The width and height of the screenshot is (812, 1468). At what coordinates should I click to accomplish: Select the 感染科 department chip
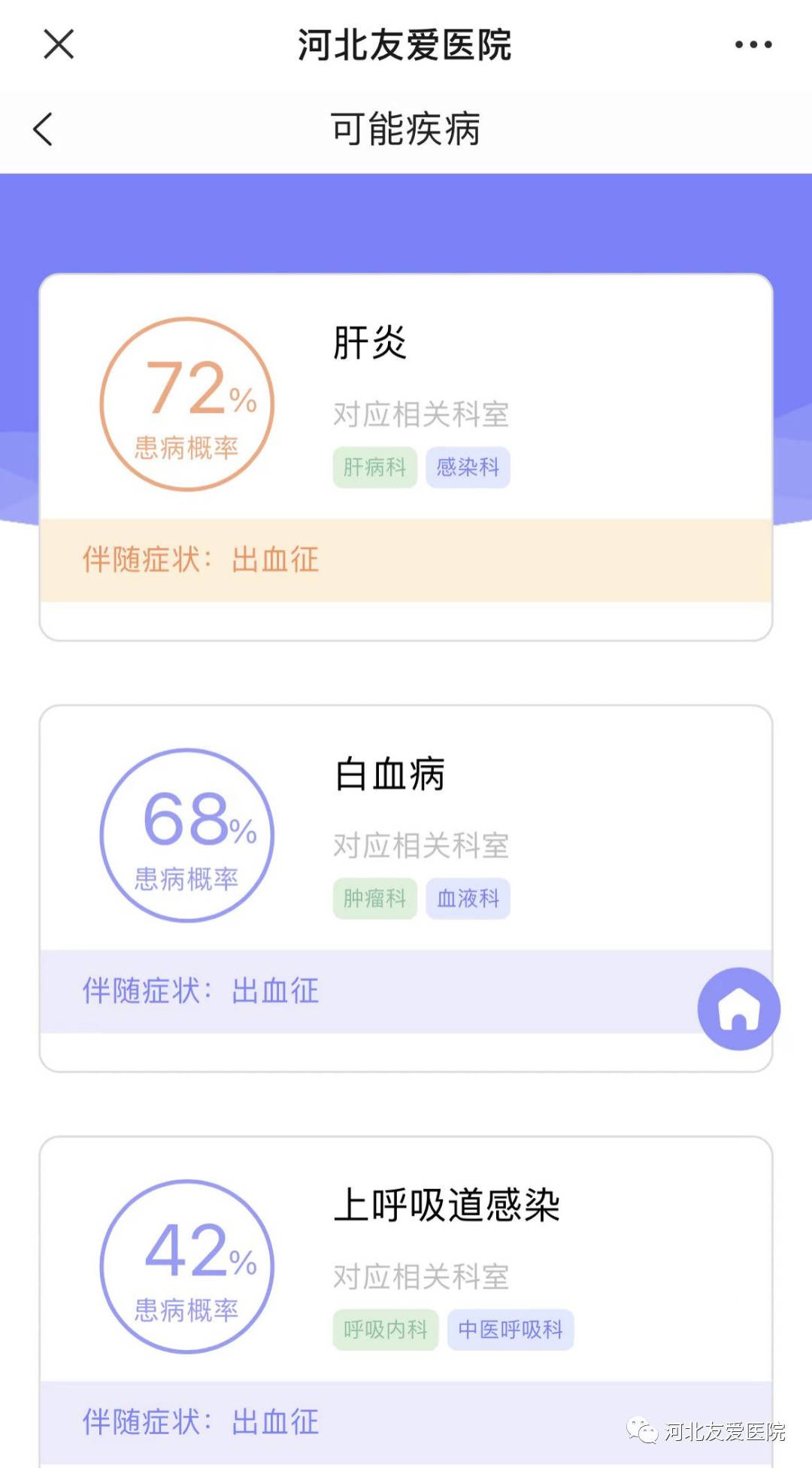[468, 467]
